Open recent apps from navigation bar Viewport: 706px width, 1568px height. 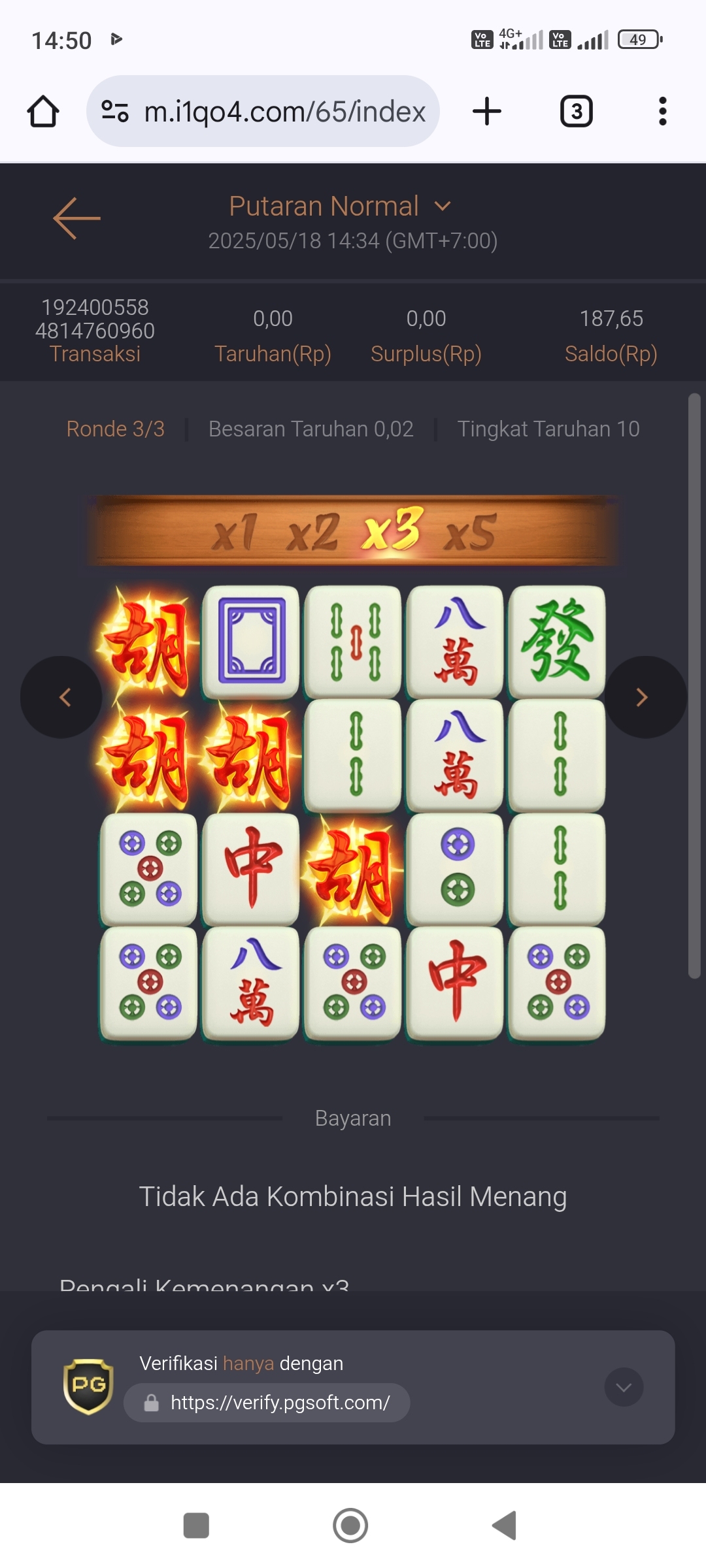point(196,1526)
